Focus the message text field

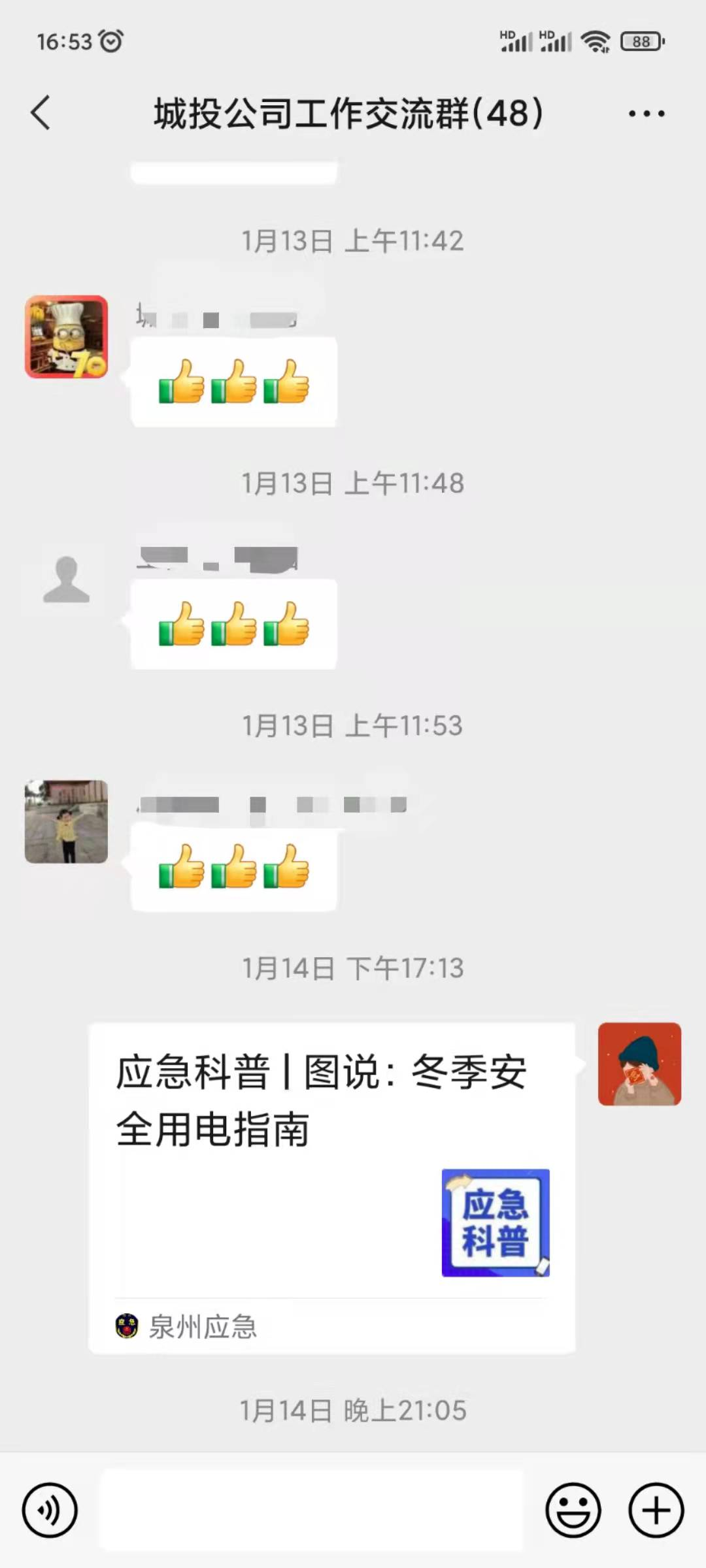pos(311,1510)
